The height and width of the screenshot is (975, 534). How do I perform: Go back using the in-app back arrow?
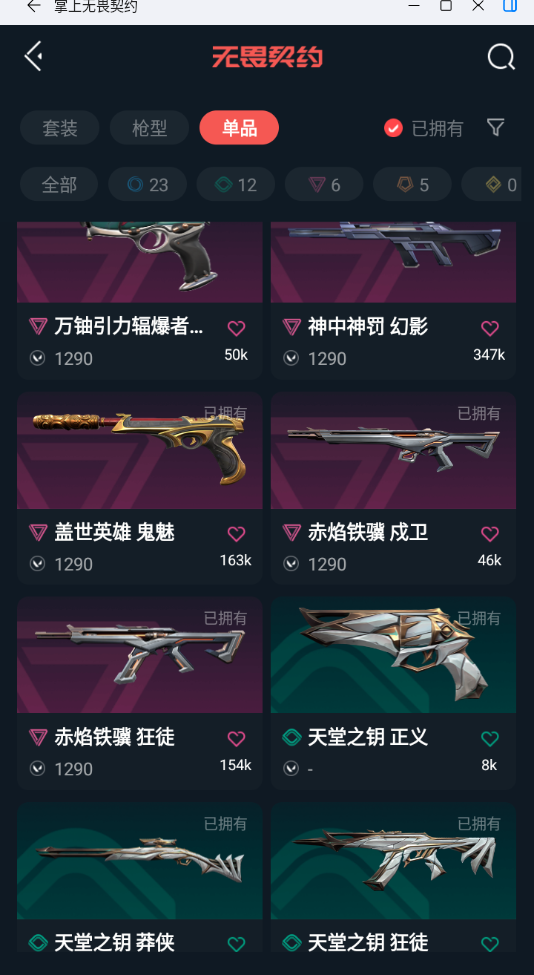coord(34,57)
